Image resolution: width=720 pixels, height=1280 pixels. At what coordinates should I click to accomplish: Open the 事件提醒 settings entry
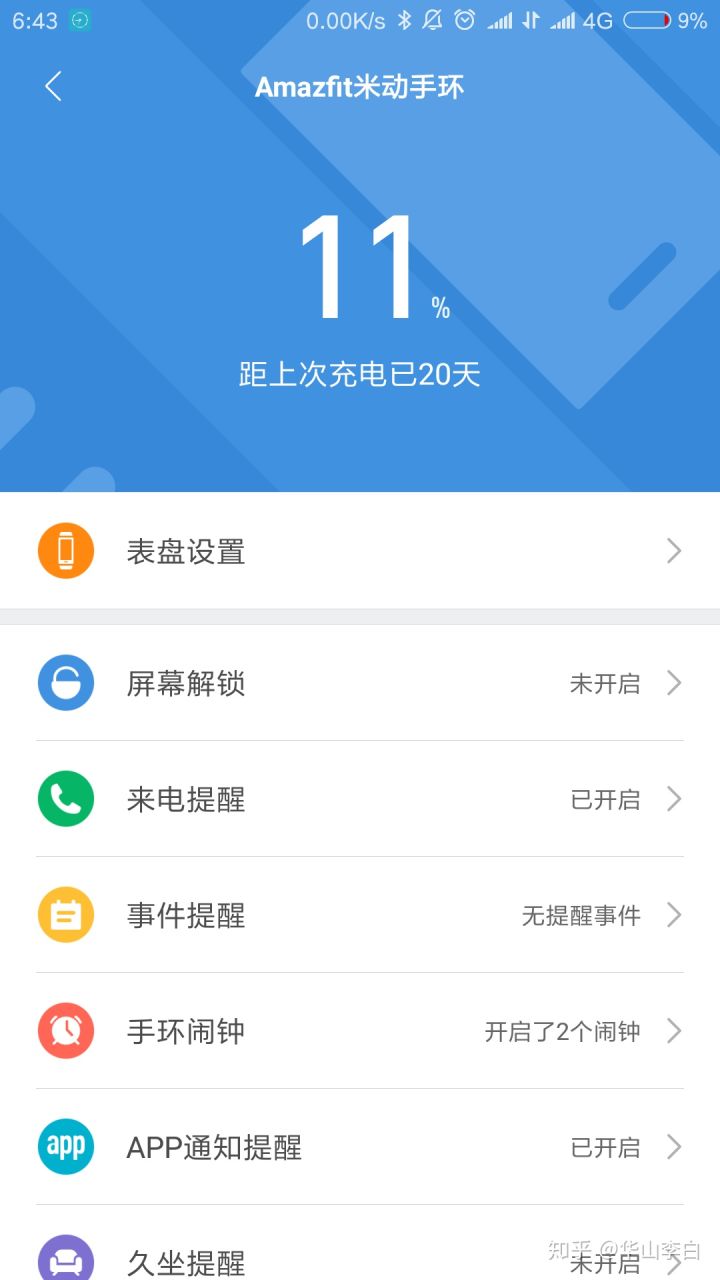click(360, 915)
